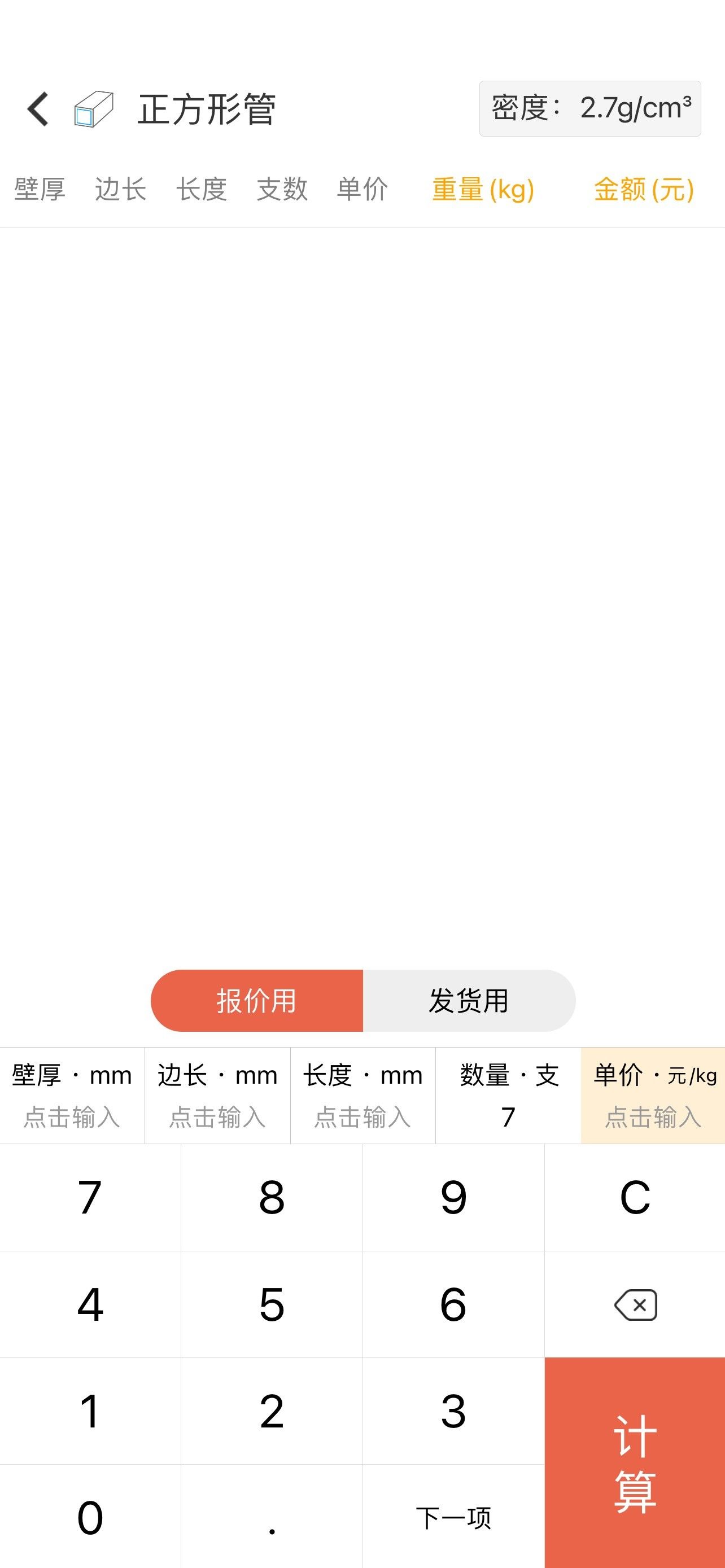The width and height of the screenshot is (725, 1568).
Task: Tap the 计算 calculate button
Action: point(635,1464)
